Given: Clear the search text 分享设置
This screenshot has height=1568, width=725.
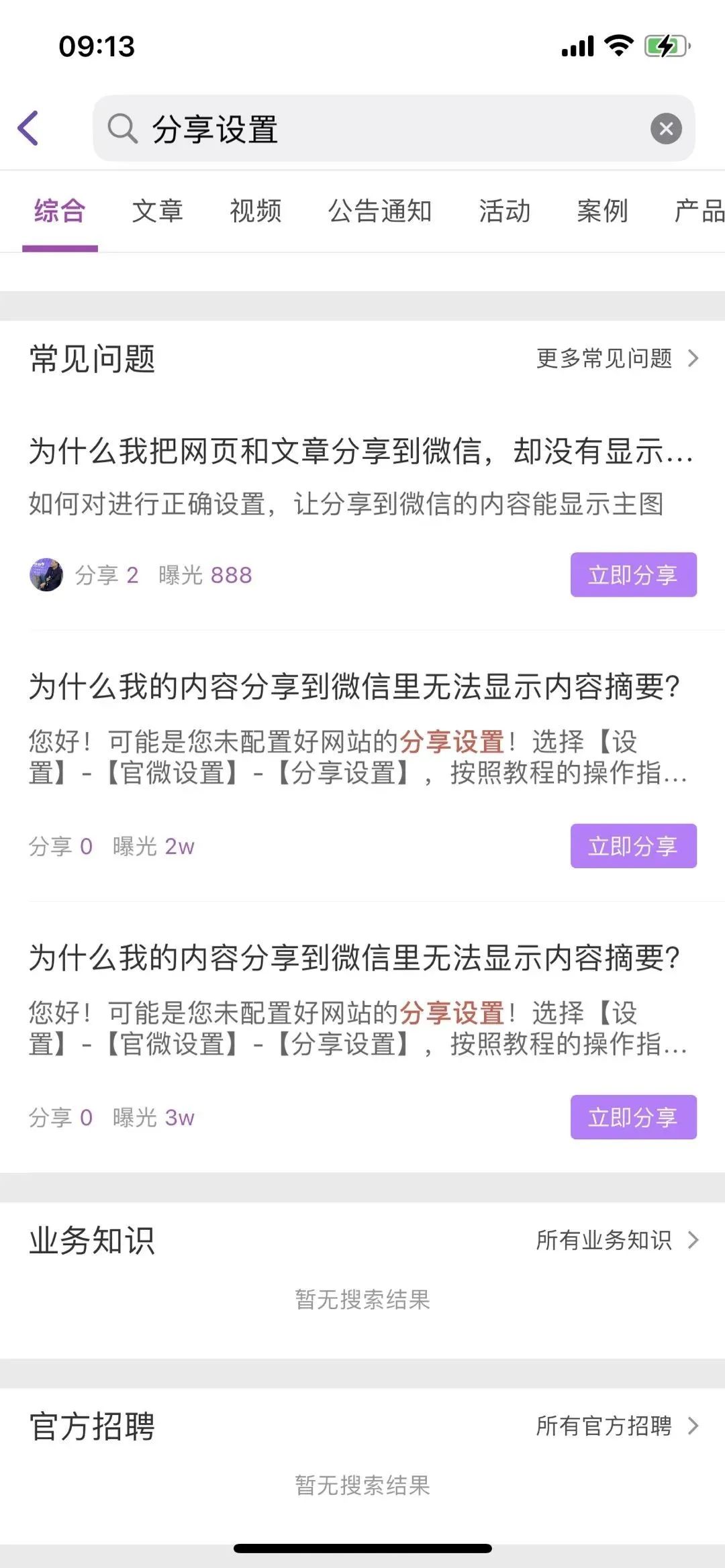Looking at the screenshot, I should (666, 128).
